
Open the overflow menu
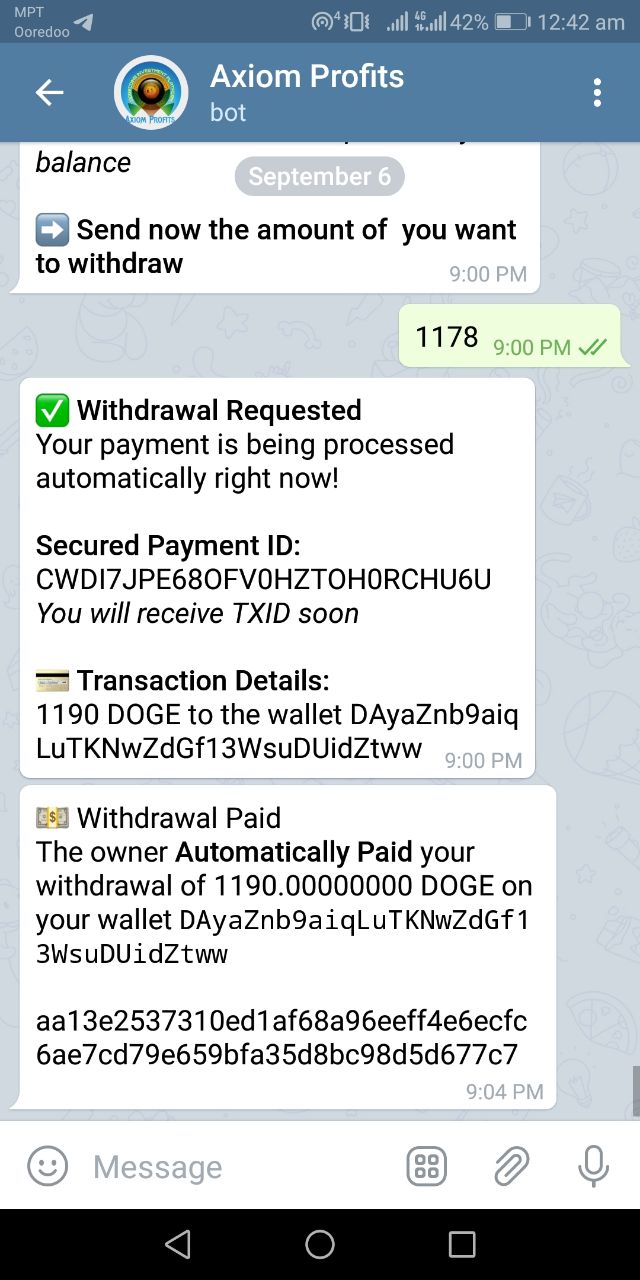597,93
